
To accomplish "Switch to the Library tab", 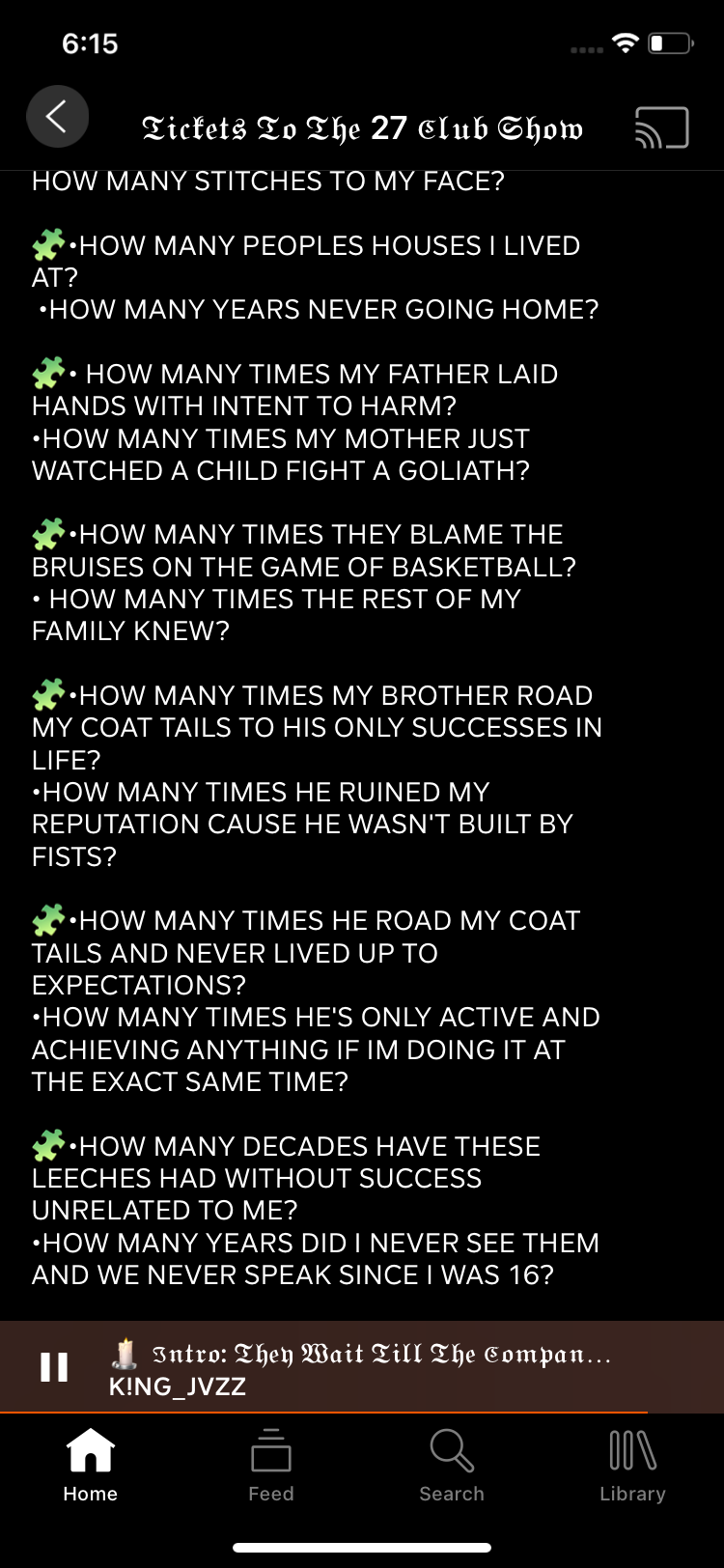I will [632, 1465].
